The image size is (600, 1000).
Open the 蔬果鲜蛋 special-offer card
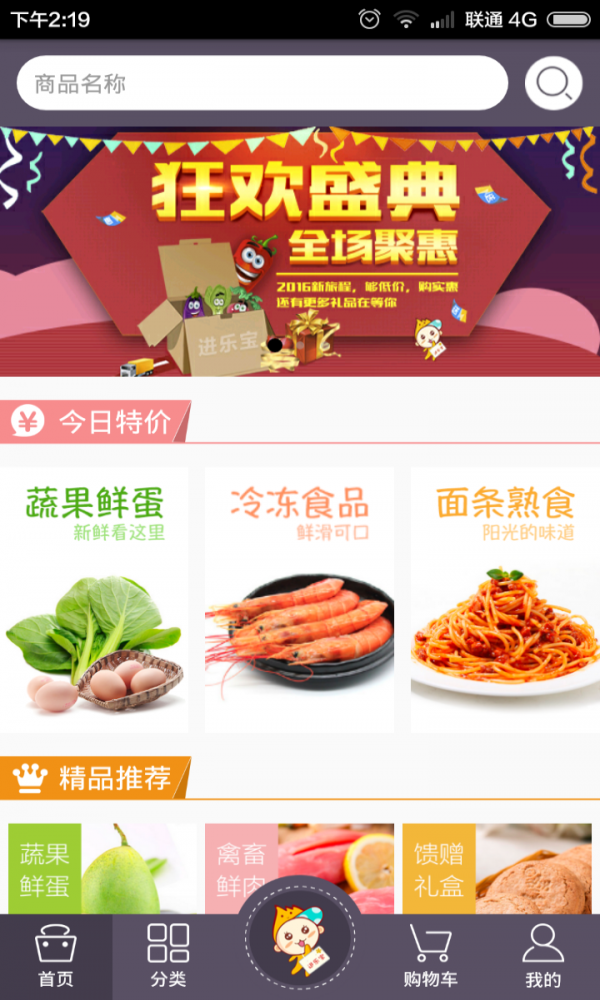[x=94, y=600]
